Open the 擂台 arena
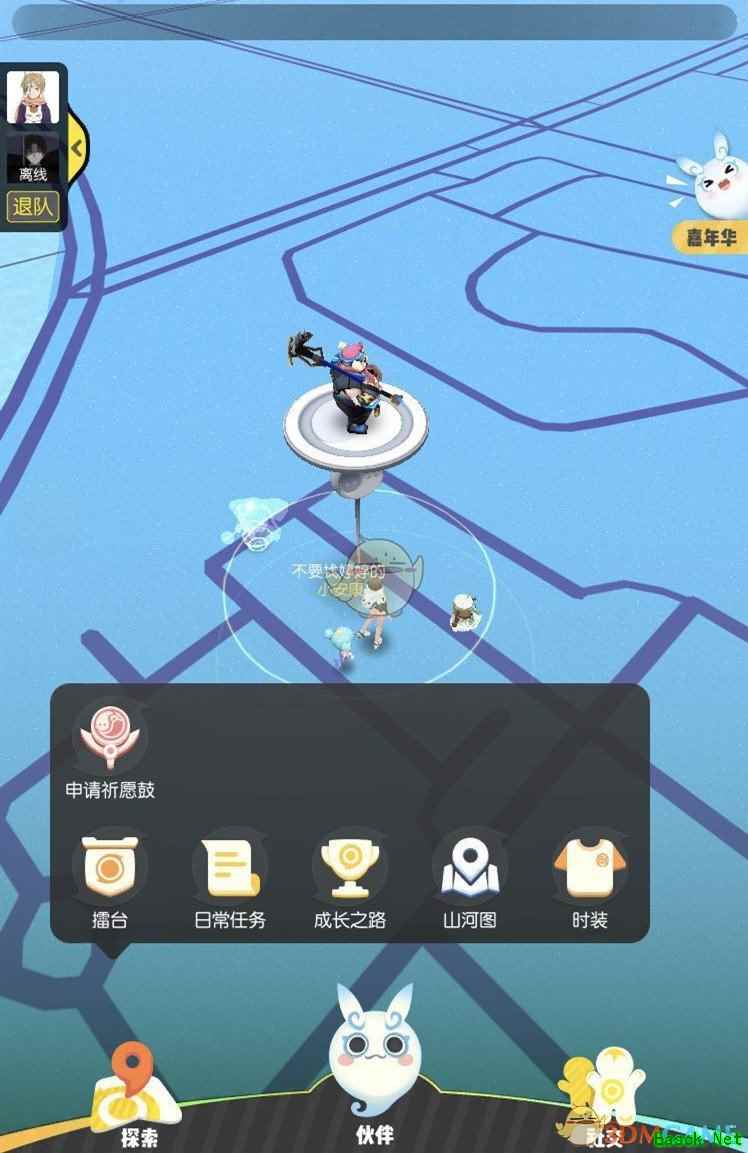This screenshot has width=748, height=1153. [x=110, y=868]
